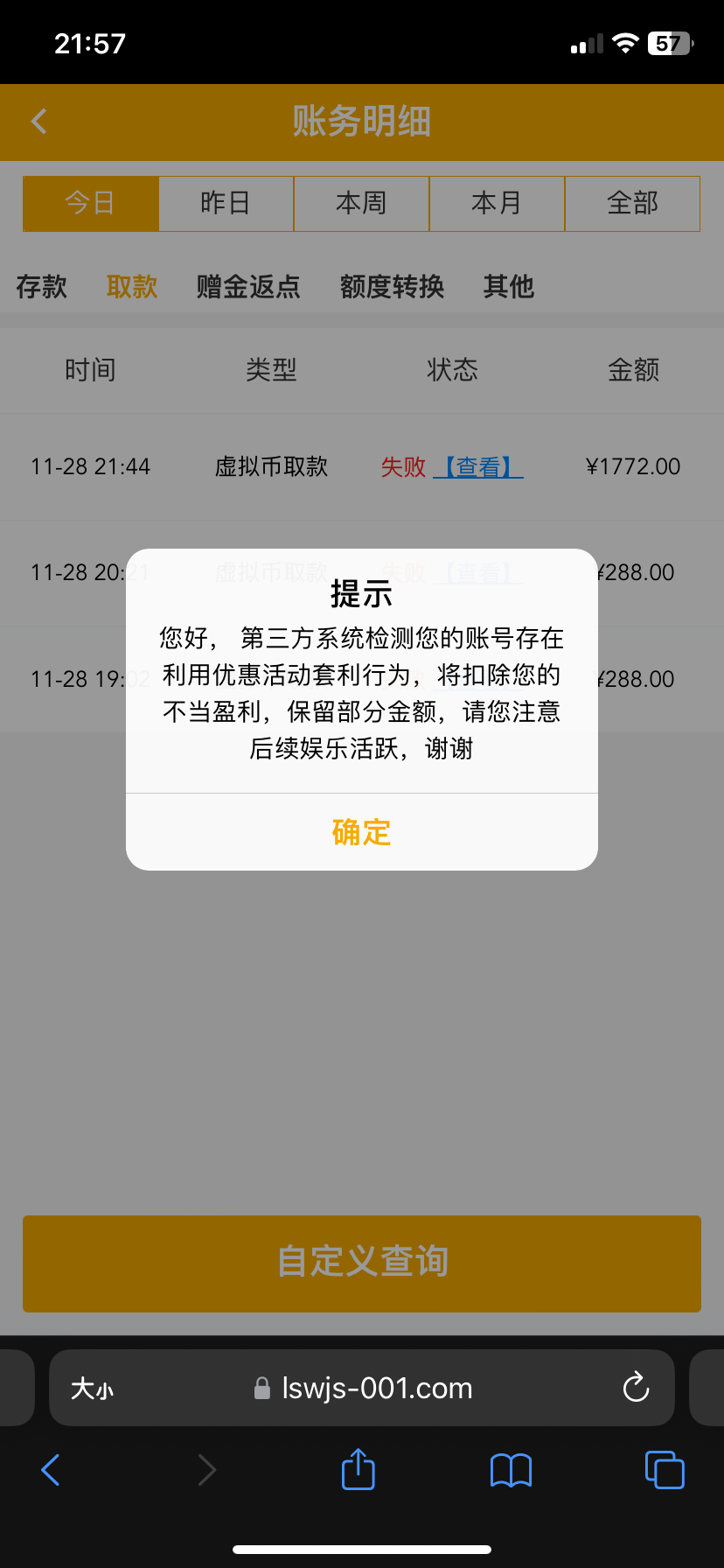
Task: View the 其他 category
Action: click(x=508, y=286)
